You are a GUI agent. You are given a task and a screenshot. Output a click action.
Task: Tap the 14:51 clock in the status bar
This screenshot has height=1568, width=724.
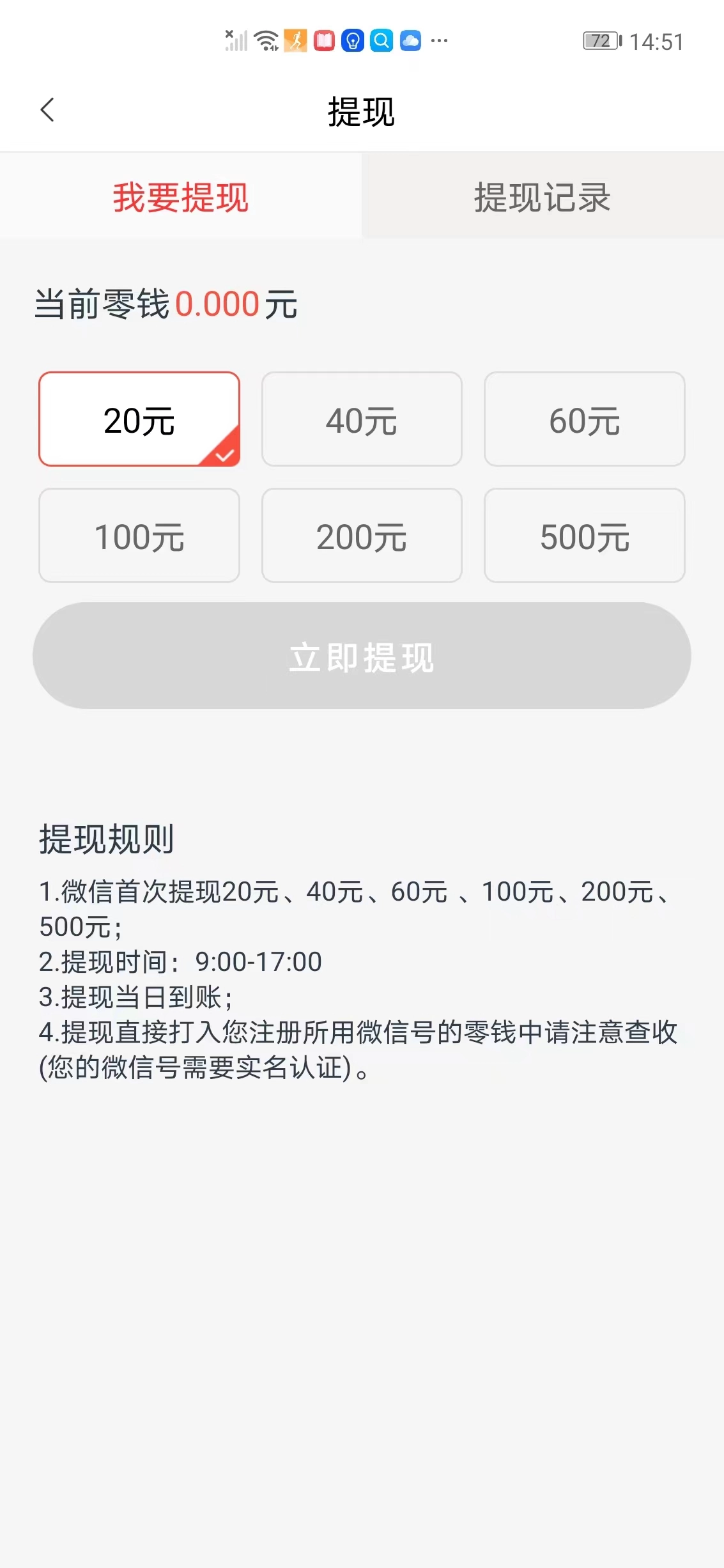[658, 40]
